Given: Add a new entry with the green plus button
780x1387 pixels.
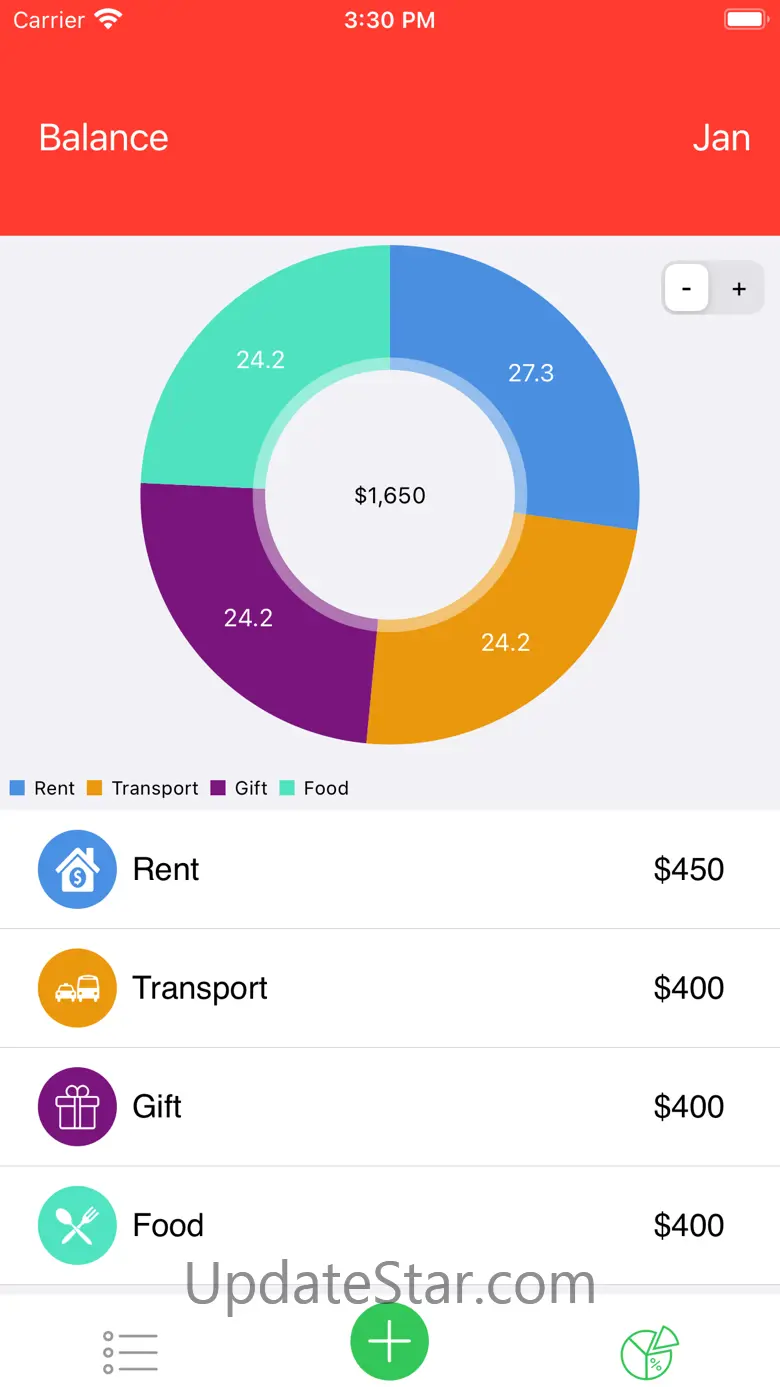Looking at the screenshot, I should tap(389, 1341).
